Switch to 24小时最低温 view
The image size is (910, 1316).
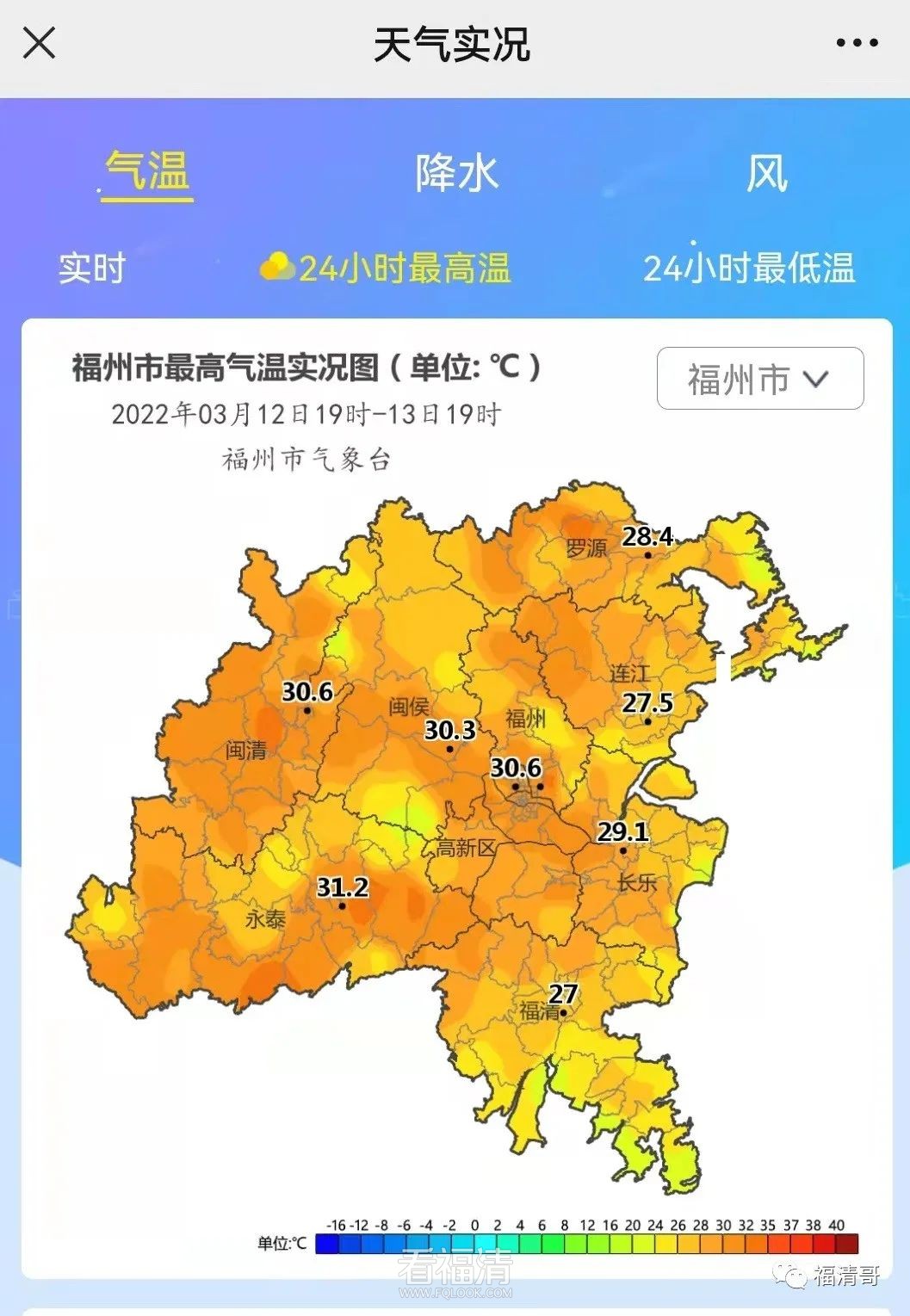[x=748, y=269]
